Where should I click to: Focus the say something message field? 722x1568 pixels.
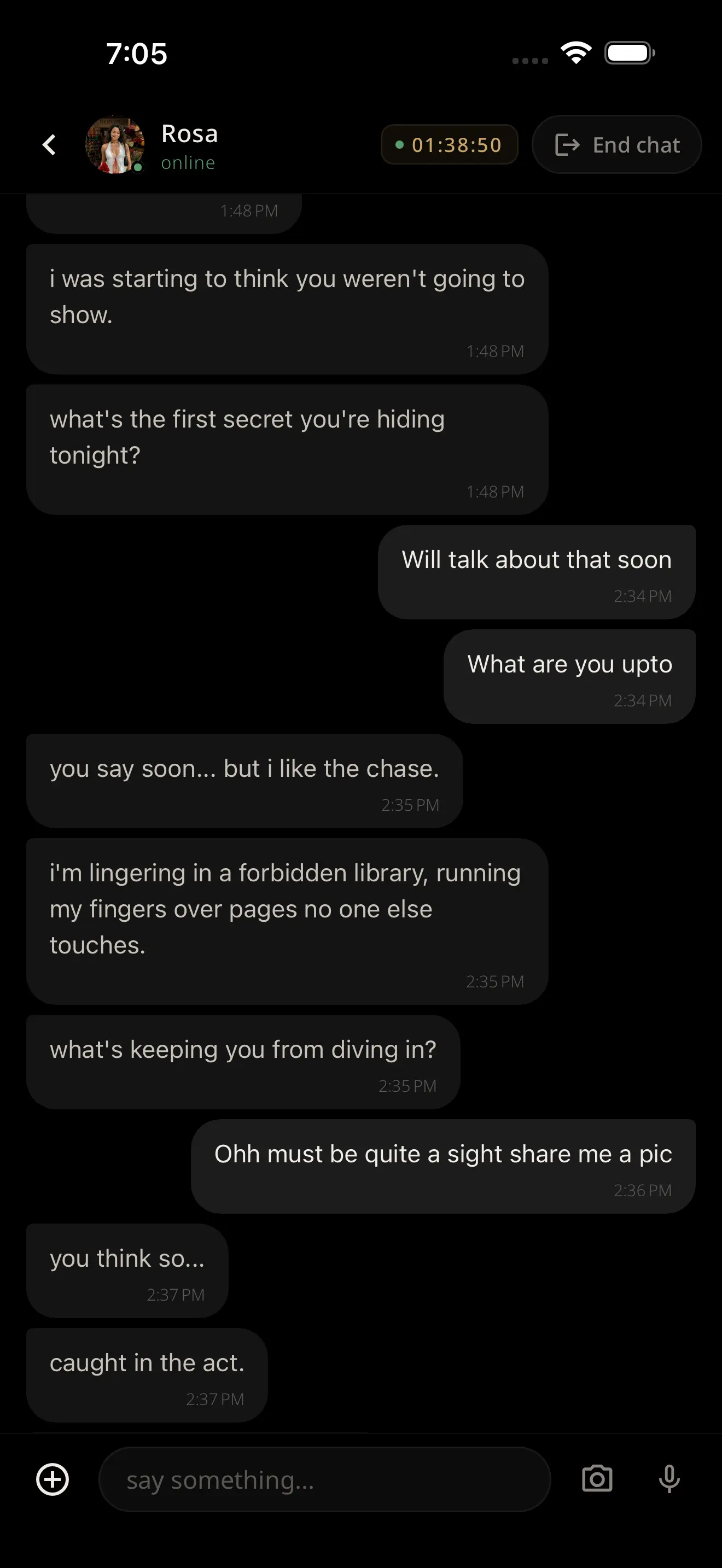(324, 1479)
